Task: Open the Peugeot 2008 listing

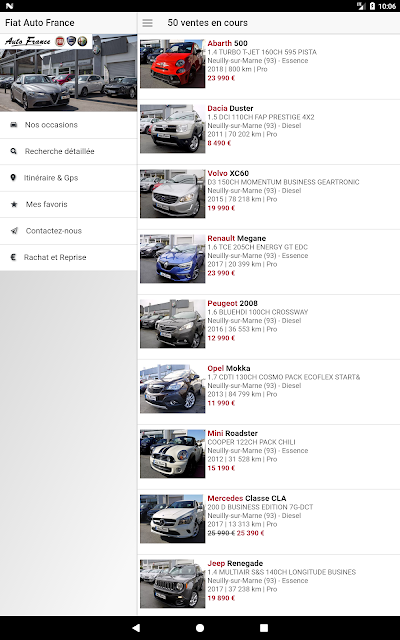Action: coord(269,327)
